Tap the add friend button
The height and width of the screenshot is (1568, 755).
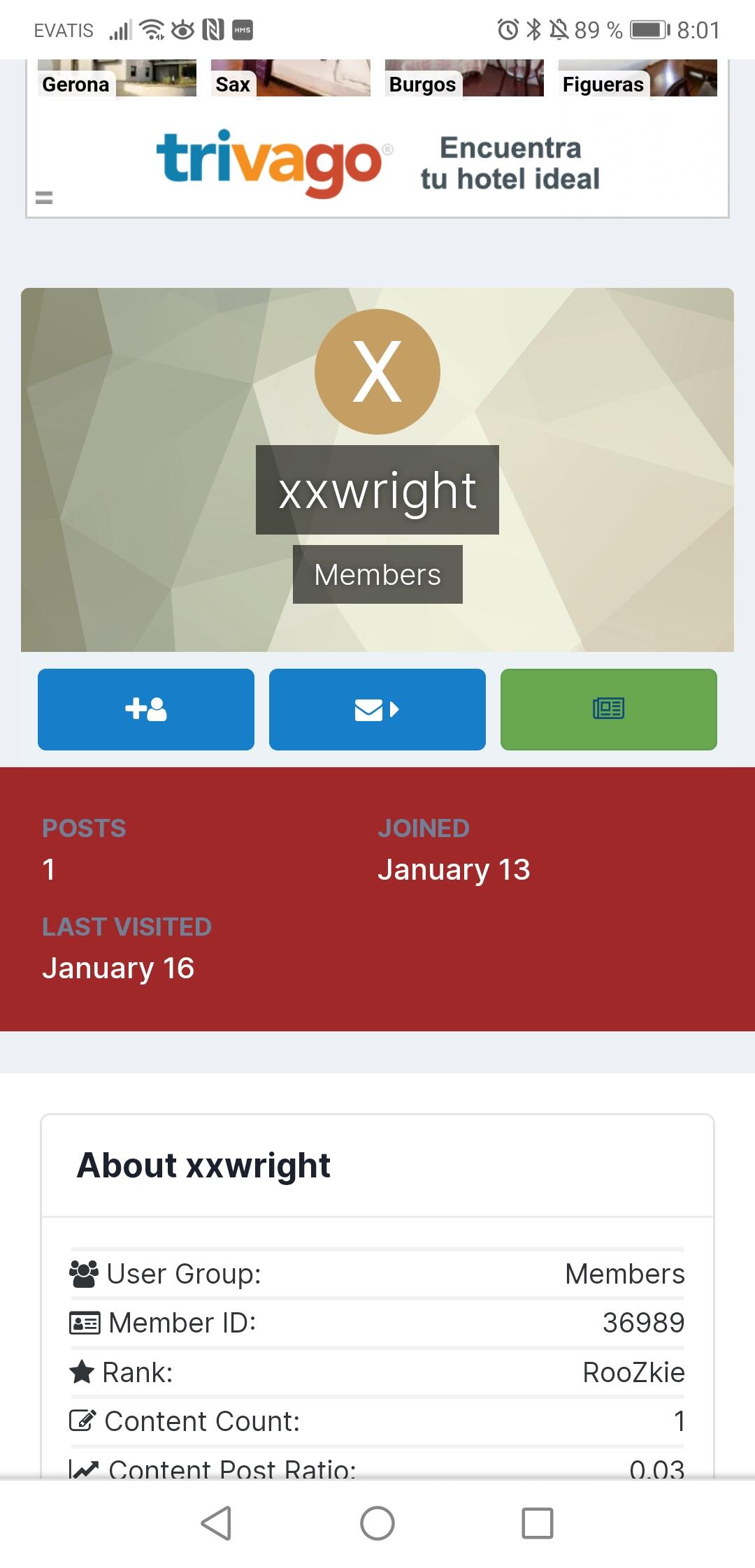(x=146, y=709)
